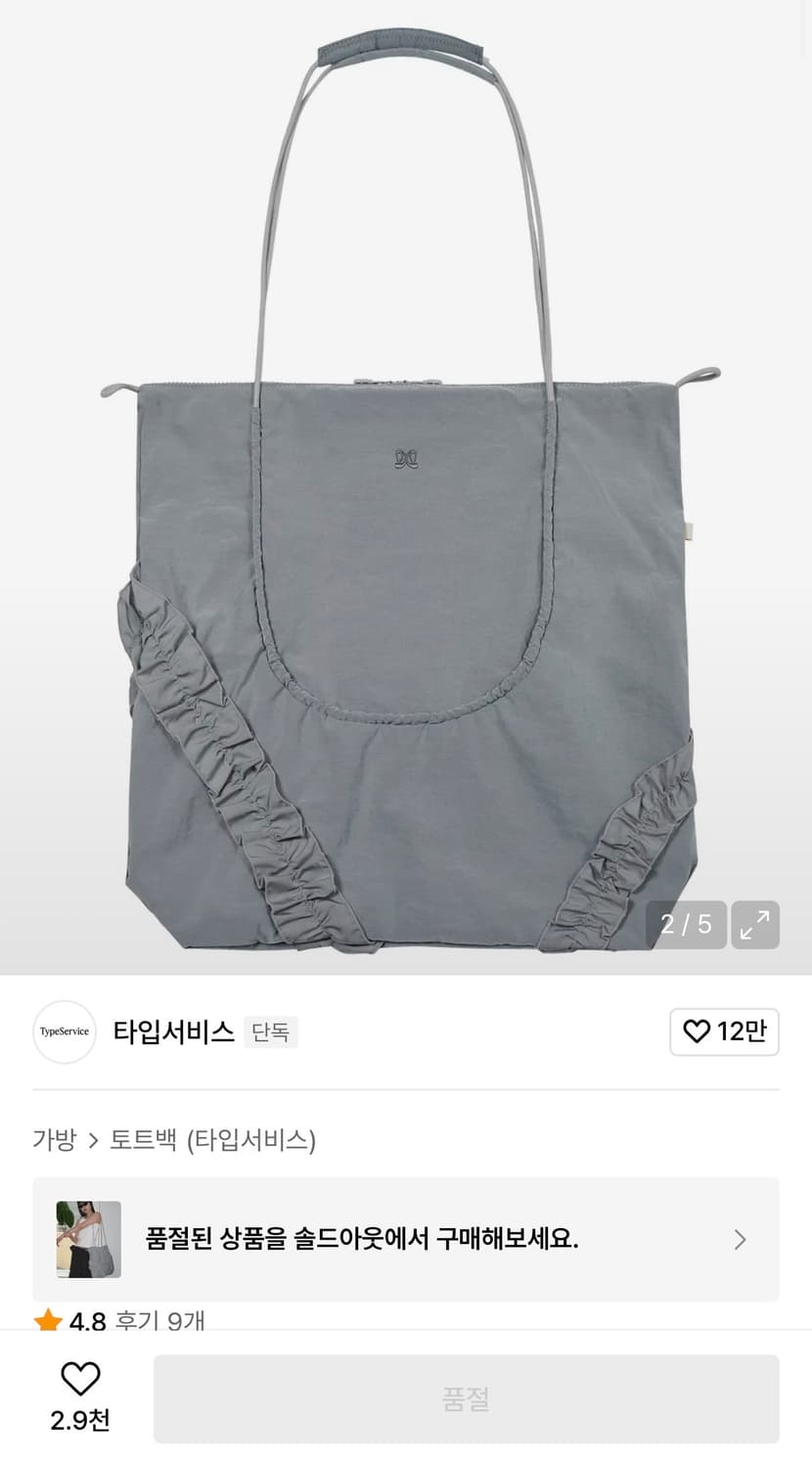The height and width of the screenshot is (1468, 812).
Task: Tap the heart icon showing 12만 likes
Action: [724, 1032]
